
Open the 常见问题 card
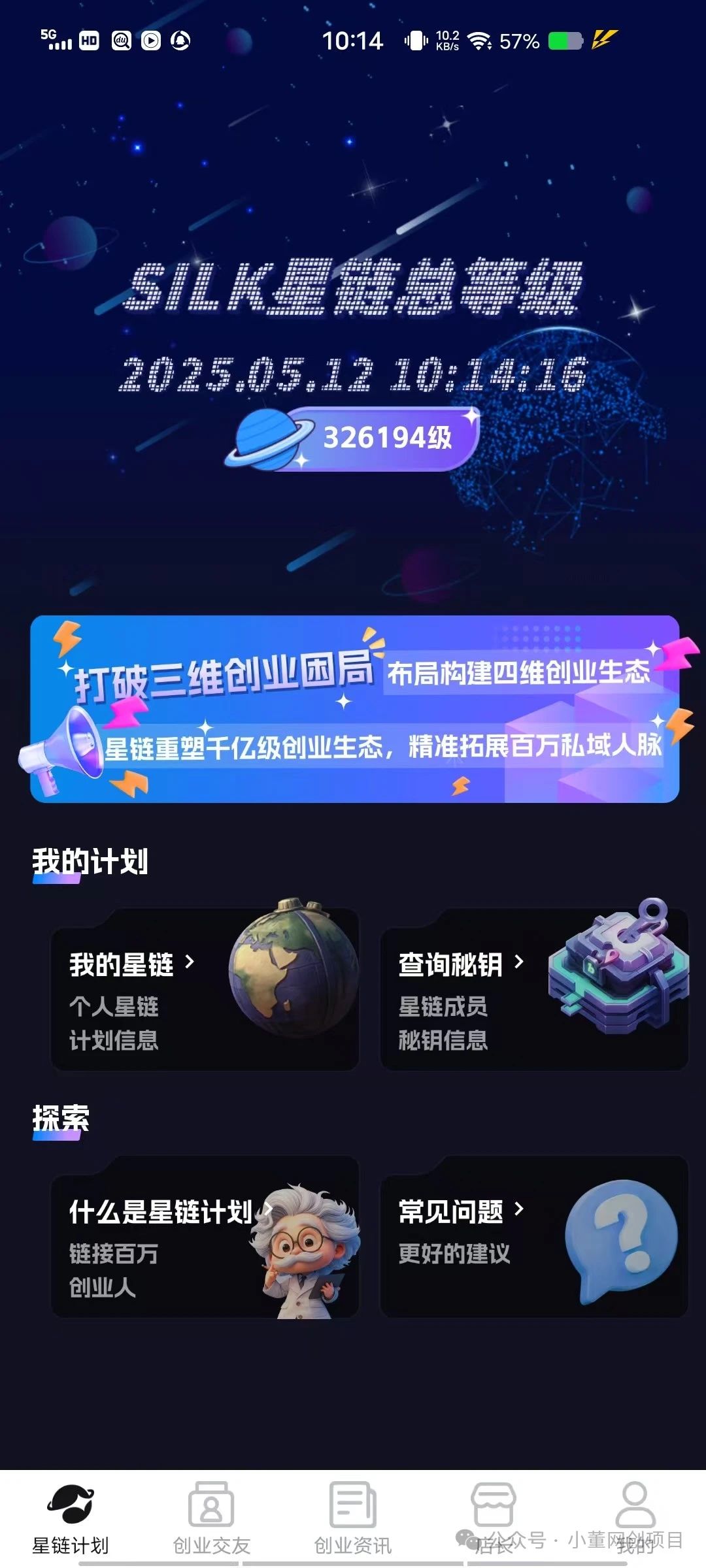[535, 1236]
